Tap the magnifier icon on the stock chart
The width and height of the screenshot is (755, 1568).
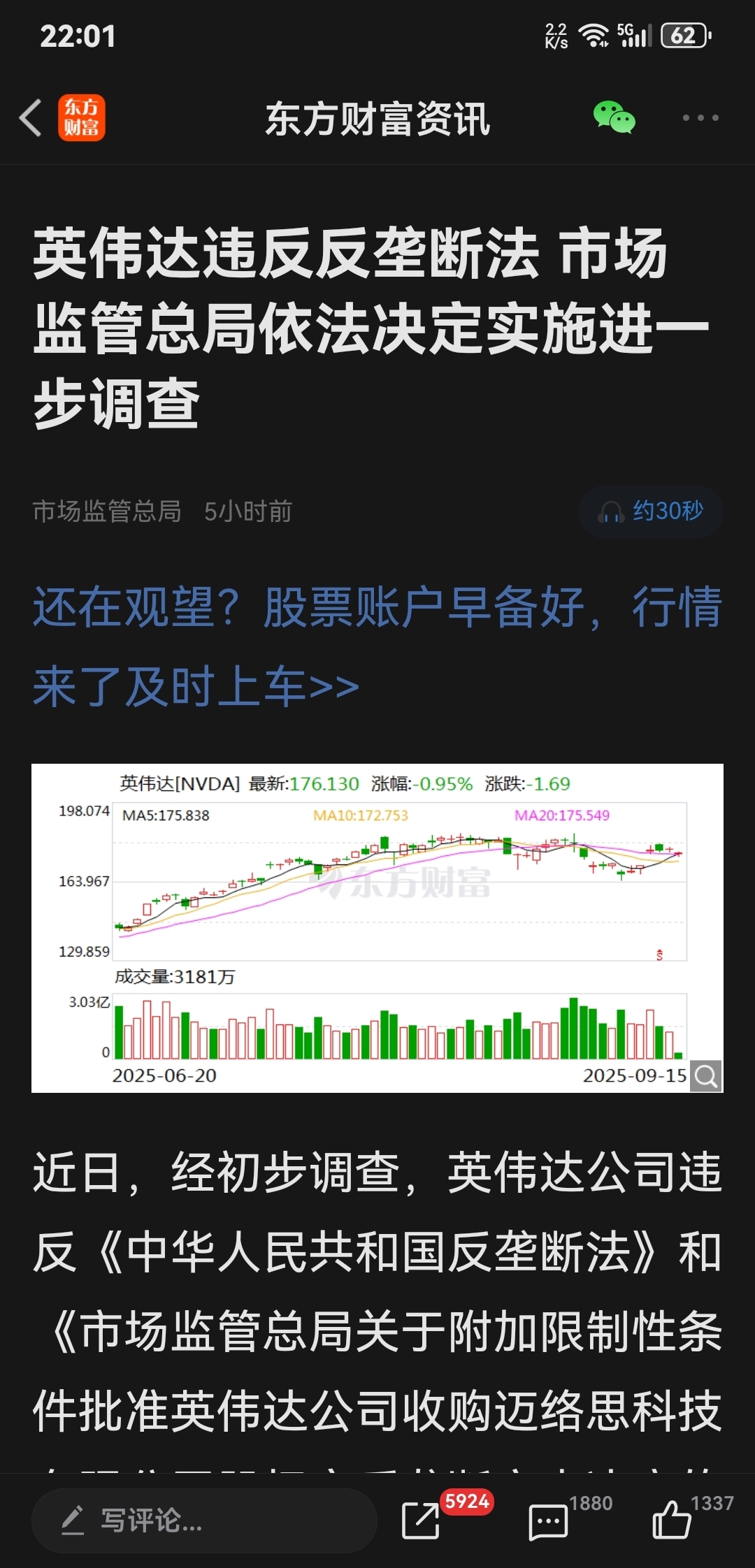[705, 1075]
